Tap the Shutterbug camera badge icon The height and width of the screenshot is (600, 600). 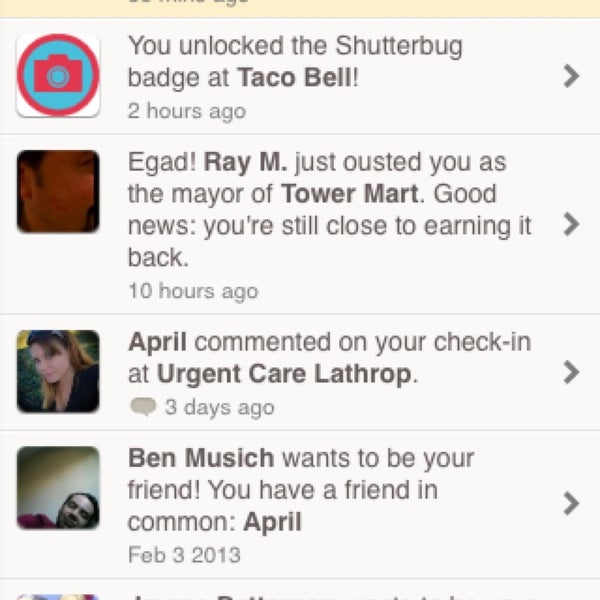tap(58, 75)
